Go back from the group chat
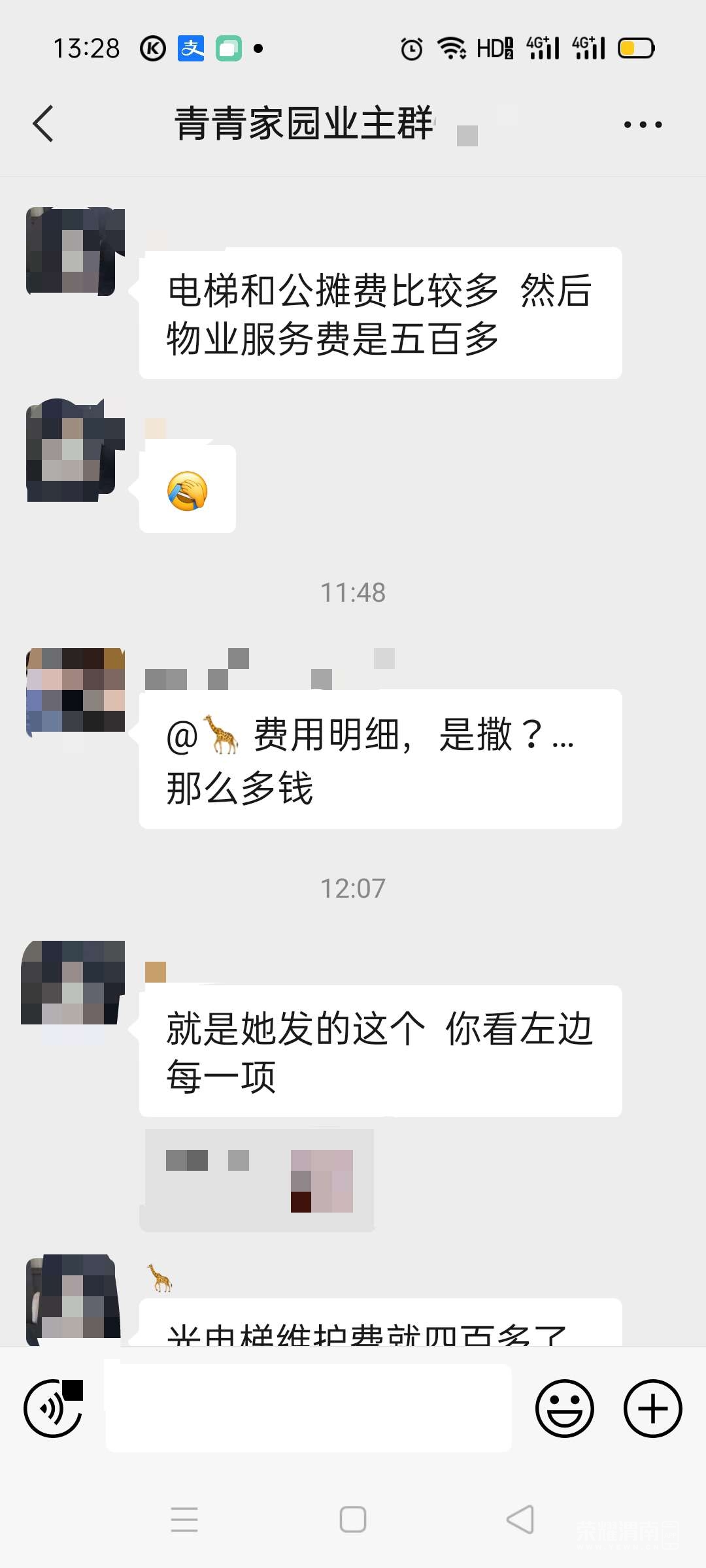This screenshot has width=706, height=1568. coord(43,123)
